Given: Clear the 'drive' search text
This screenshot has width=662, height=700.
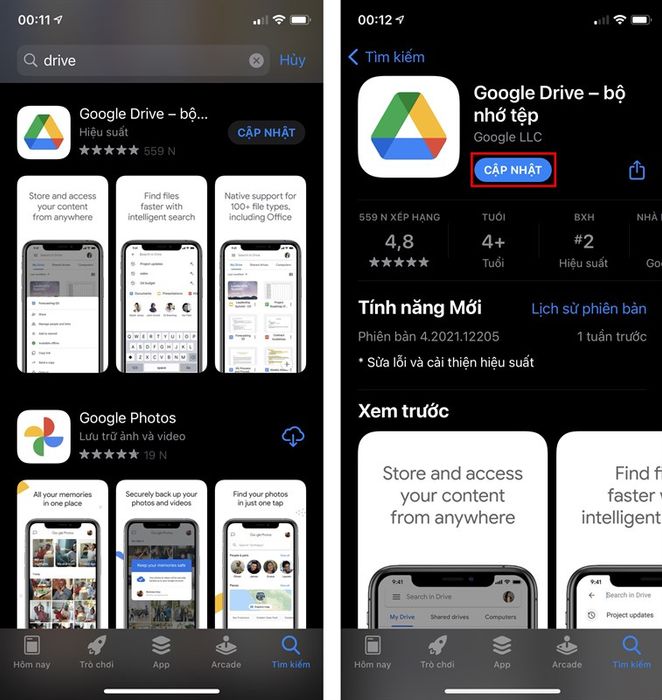Looking at the screenshot, I should 256,61.
